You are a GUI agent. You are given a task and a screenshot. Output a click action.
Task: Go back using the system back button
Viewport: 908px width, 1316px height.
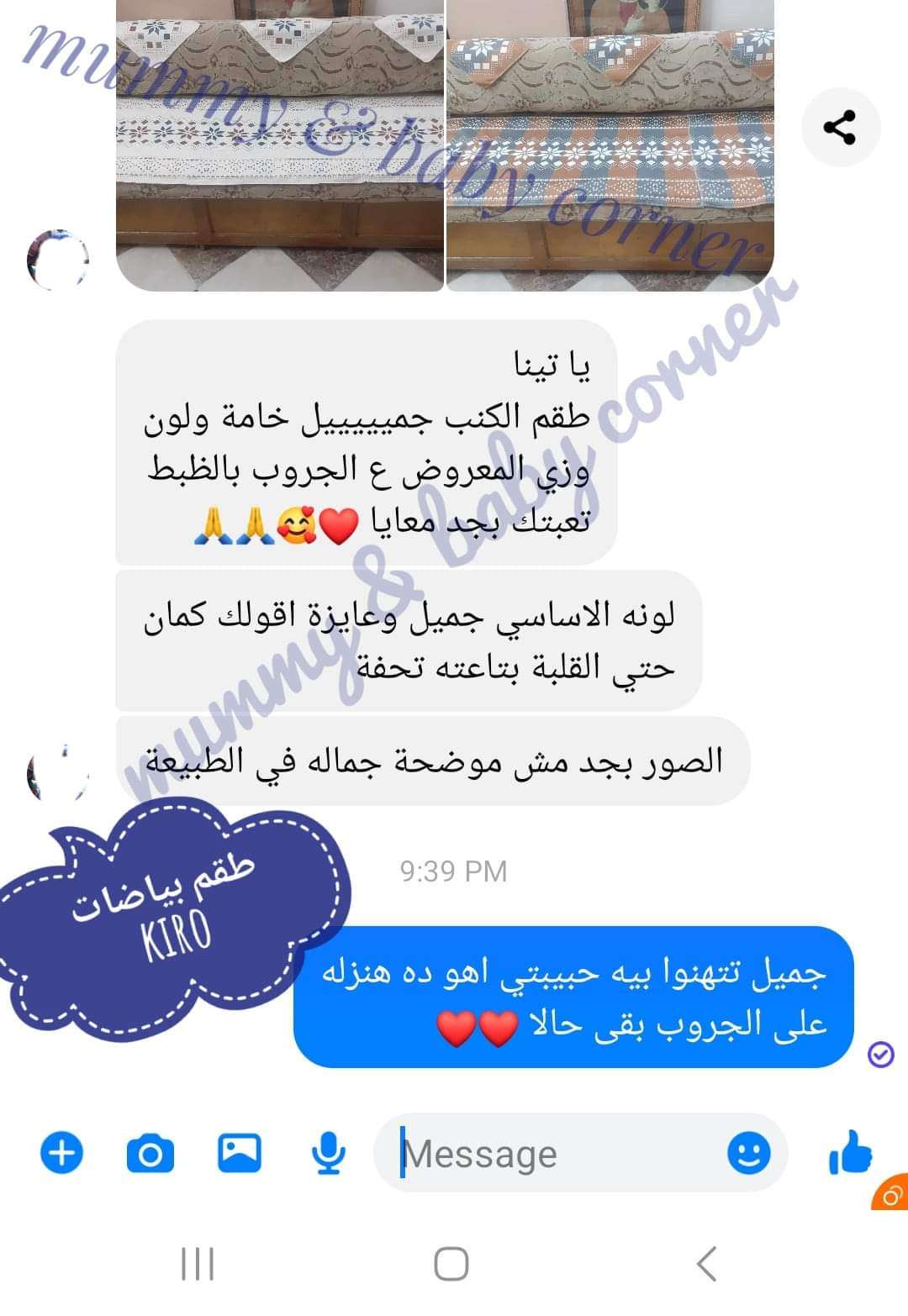point(707,1263)
